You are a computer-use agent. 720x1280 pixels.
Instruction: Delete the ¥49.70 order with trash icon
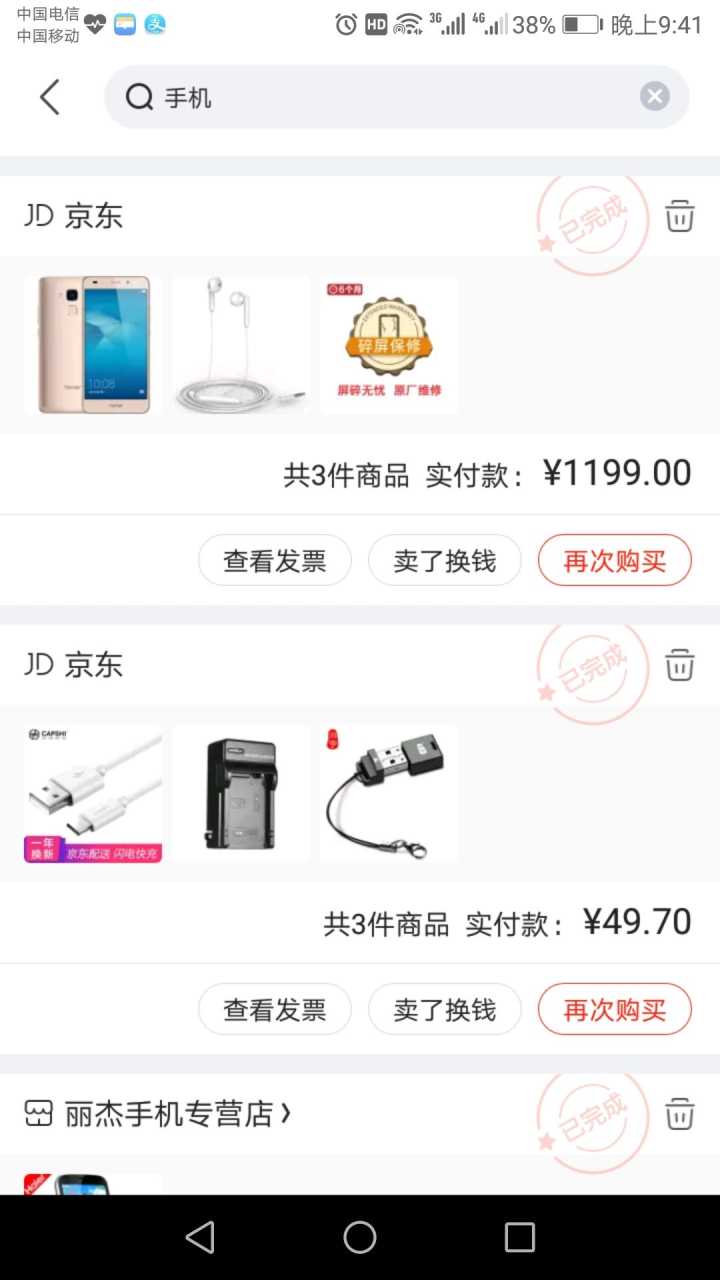tap(680, 665)
